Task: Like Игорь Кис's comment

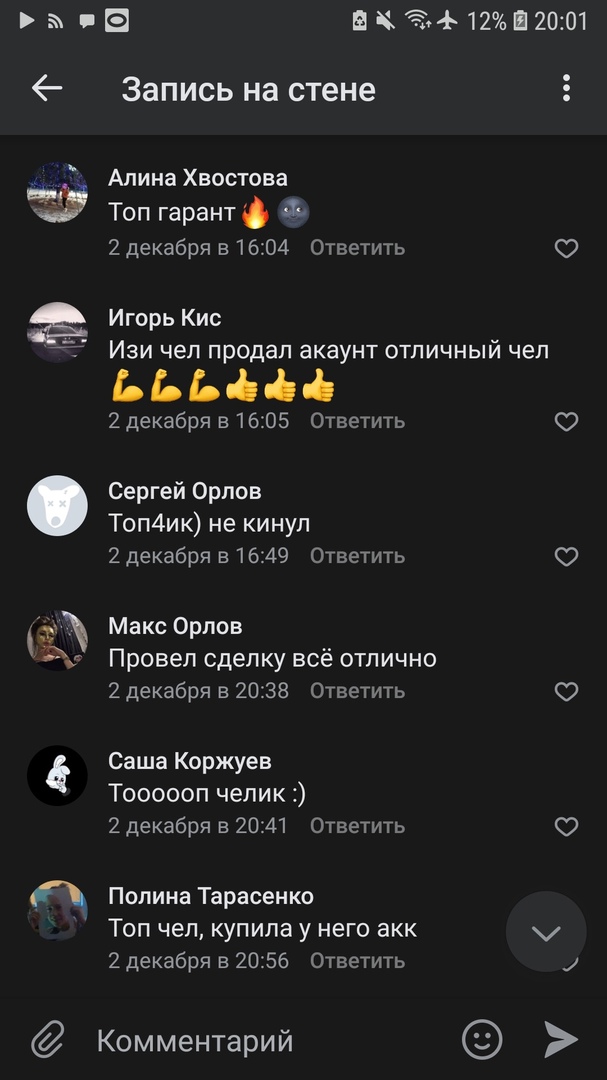Action: (566, 421)
